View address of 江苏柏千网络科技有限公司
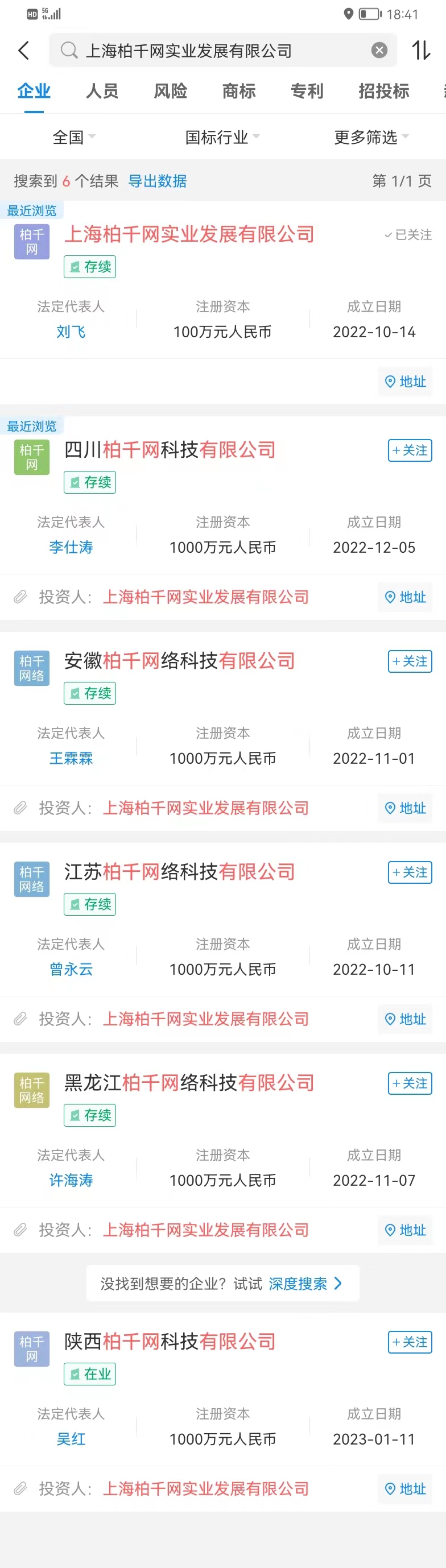This screenshot has height=1568, width=446. 405,1019
